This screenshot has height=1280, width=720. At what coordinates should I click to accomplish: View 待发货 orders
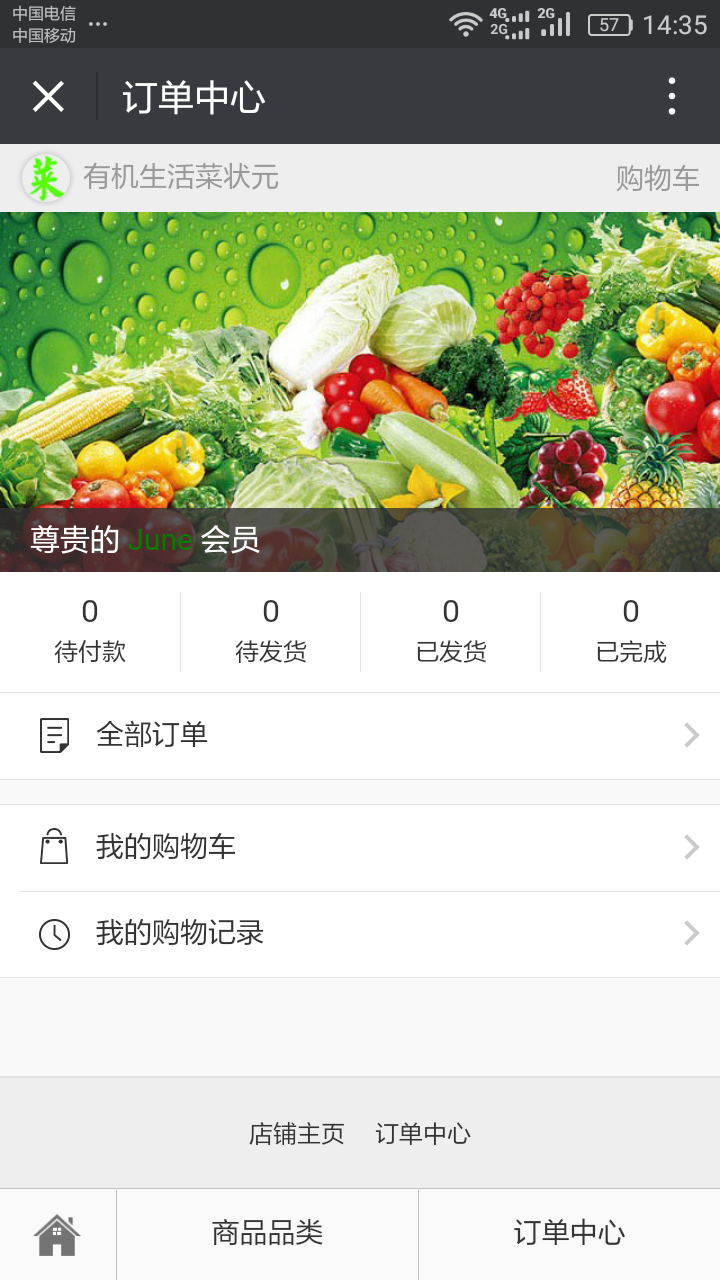pyautogui.click(x=270, y=632)
